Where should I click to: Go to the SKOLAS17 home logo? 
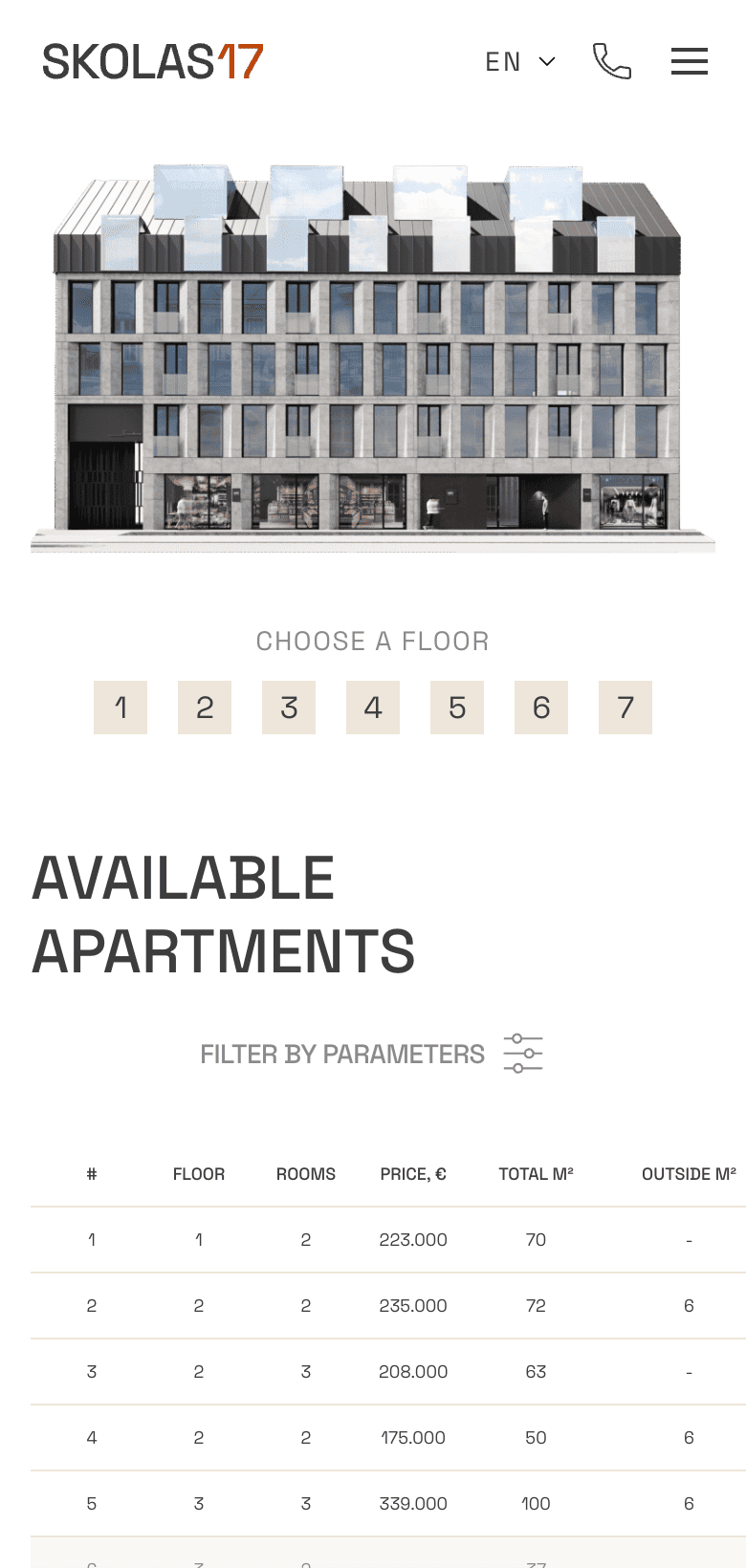152,62
